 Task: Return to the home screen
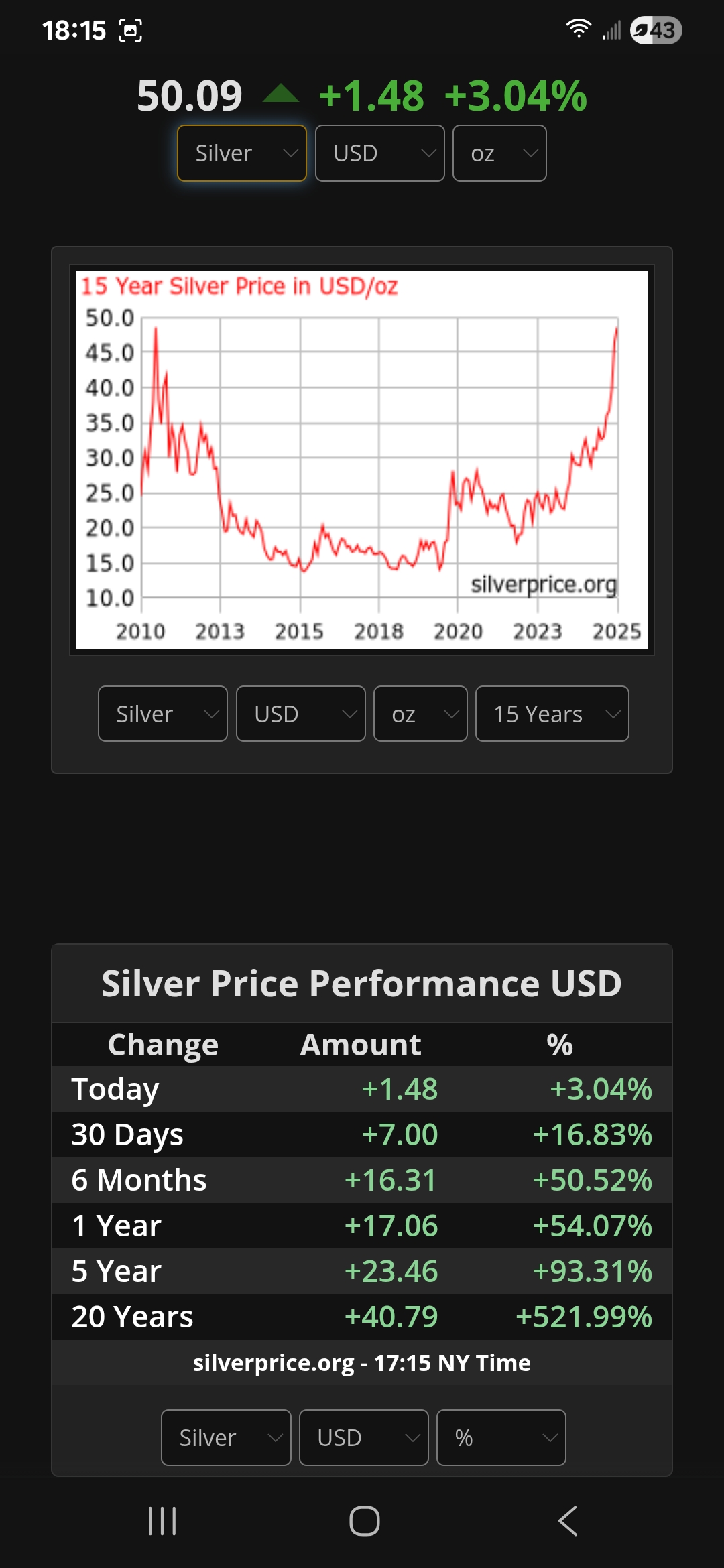pos(364,1520)
